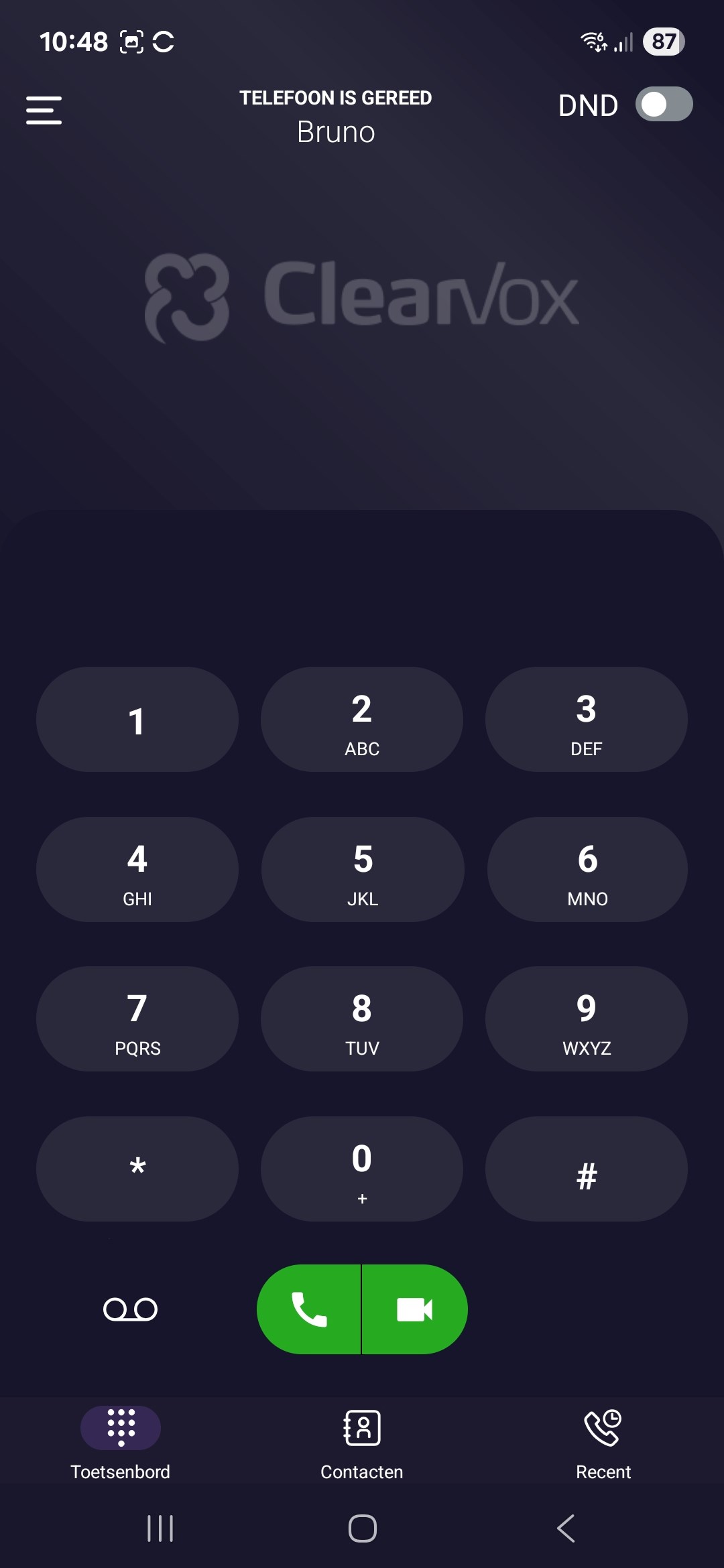Image resolution: width=724 pixels, height=1568 pixels.
Task: Dial the 0 plus key
Action: pyautogui.click(x=361, y=1169)
